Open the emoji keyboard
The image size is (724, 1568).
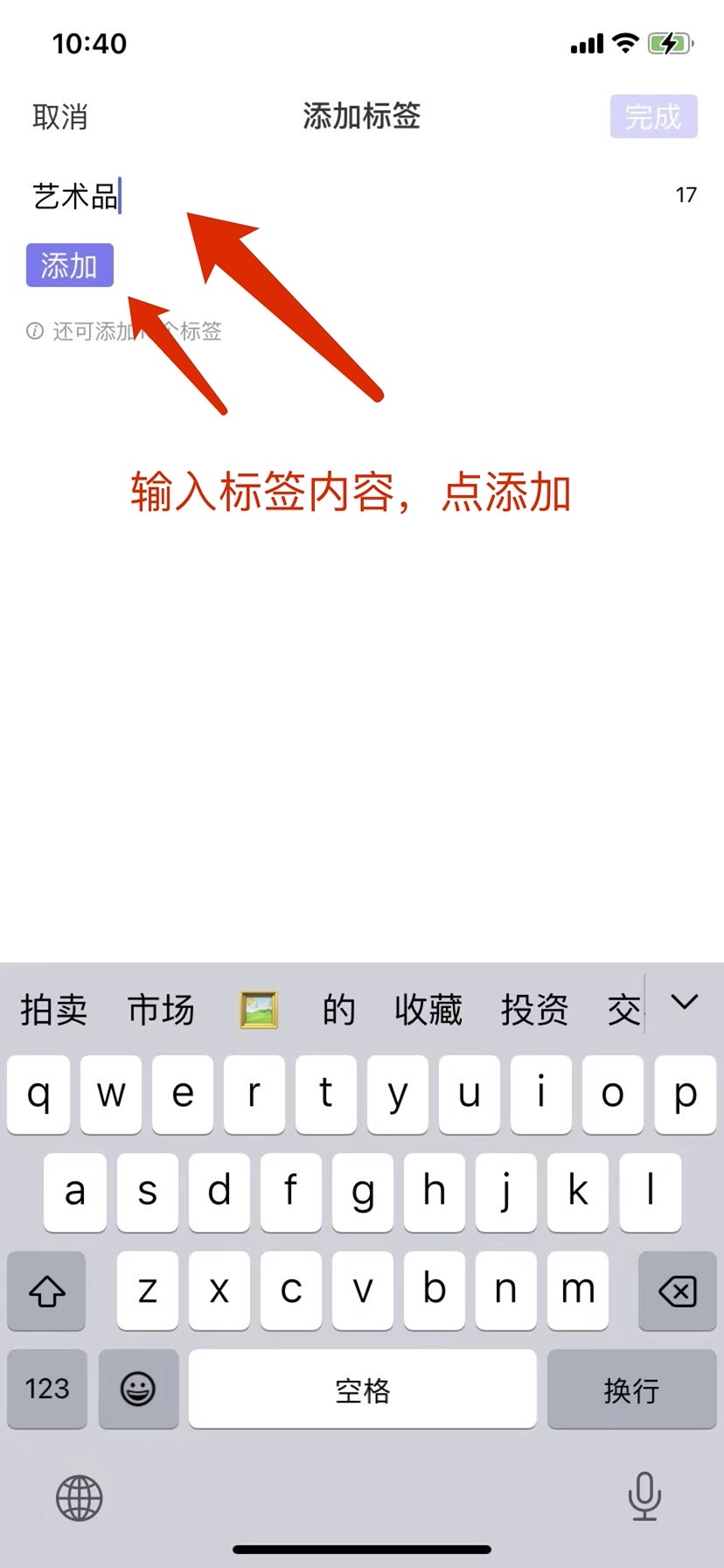(x=138, y=1389)
